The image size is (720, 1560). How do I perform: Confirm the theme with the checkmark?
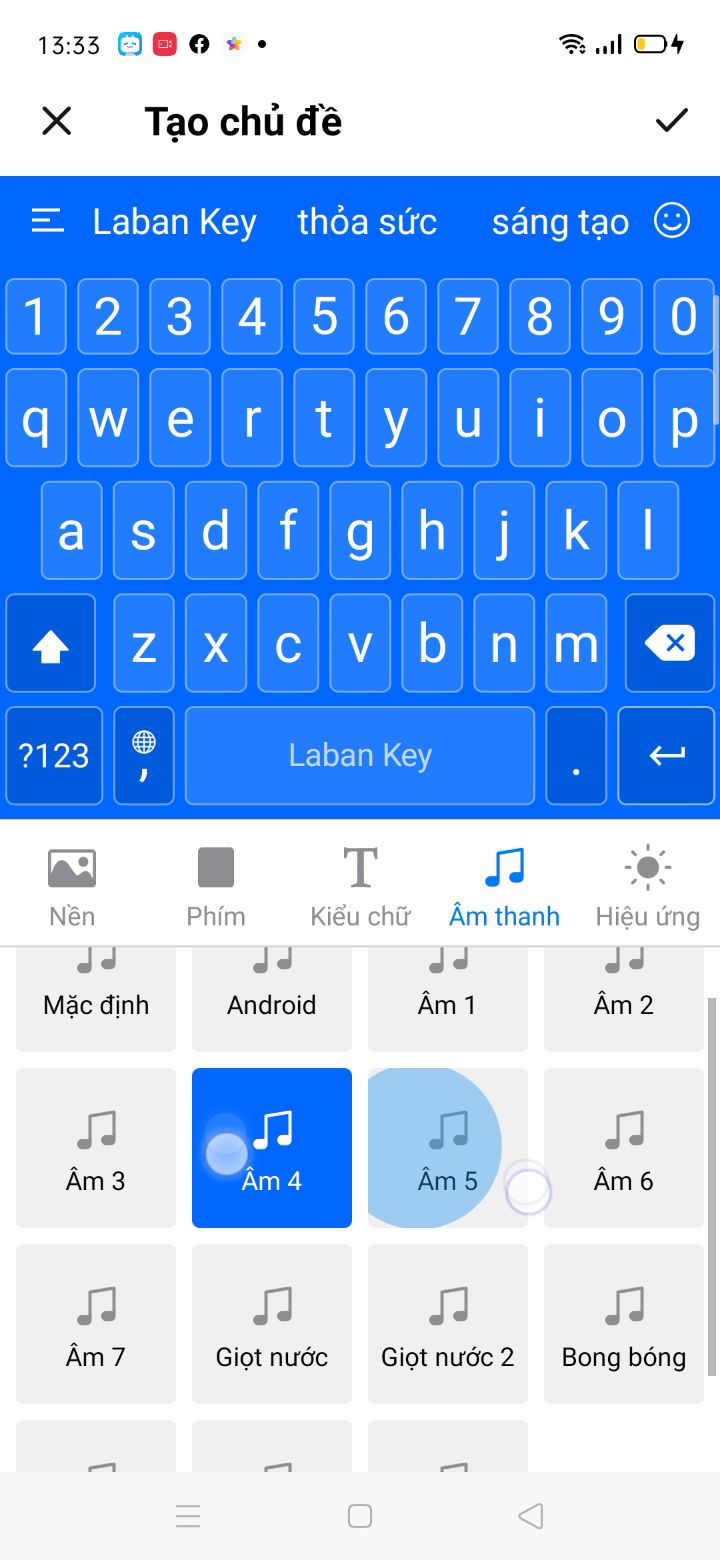point(671,121)
